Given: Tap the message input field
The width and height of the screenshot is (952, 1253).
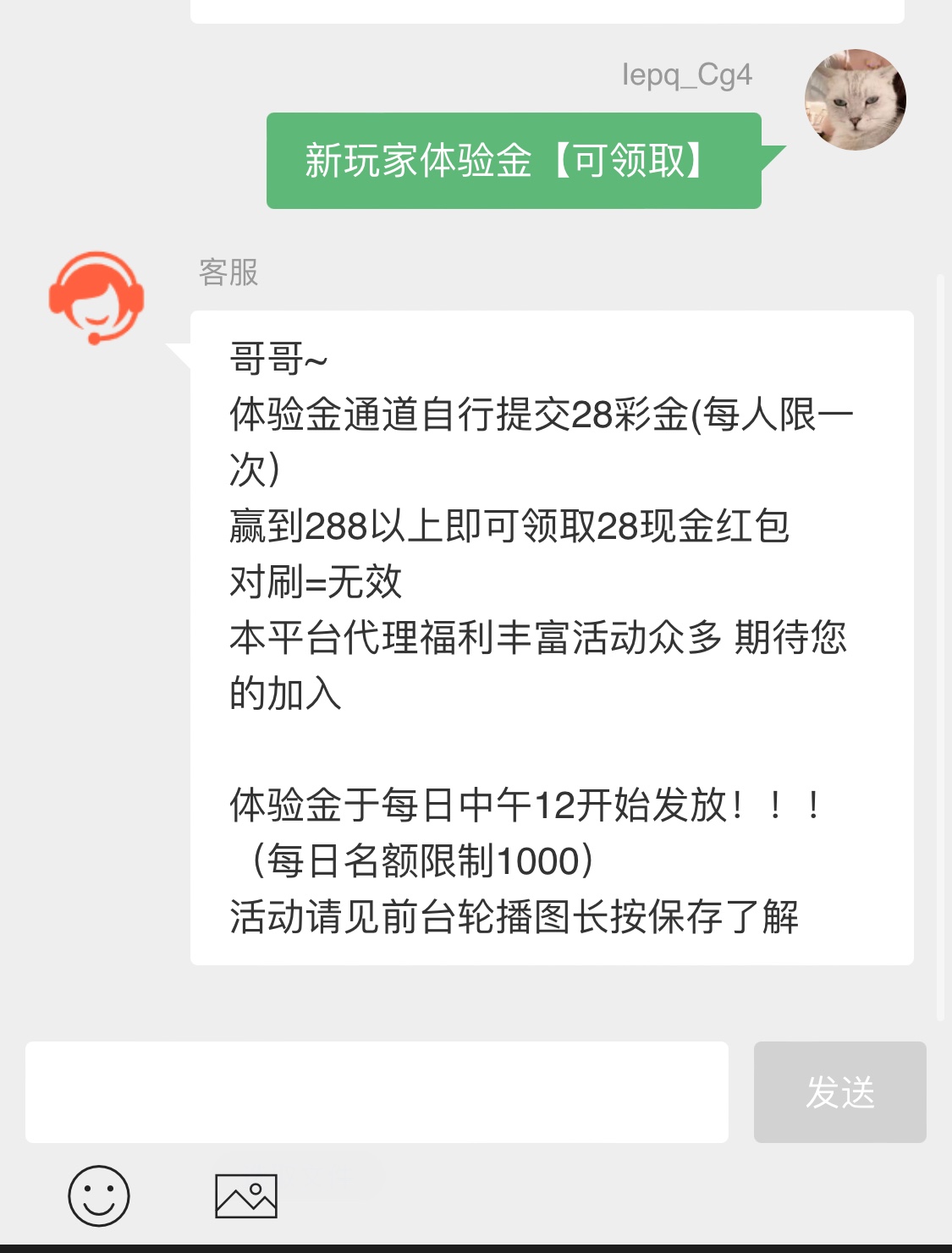Looking at the screenshot, I should 377,1091.
